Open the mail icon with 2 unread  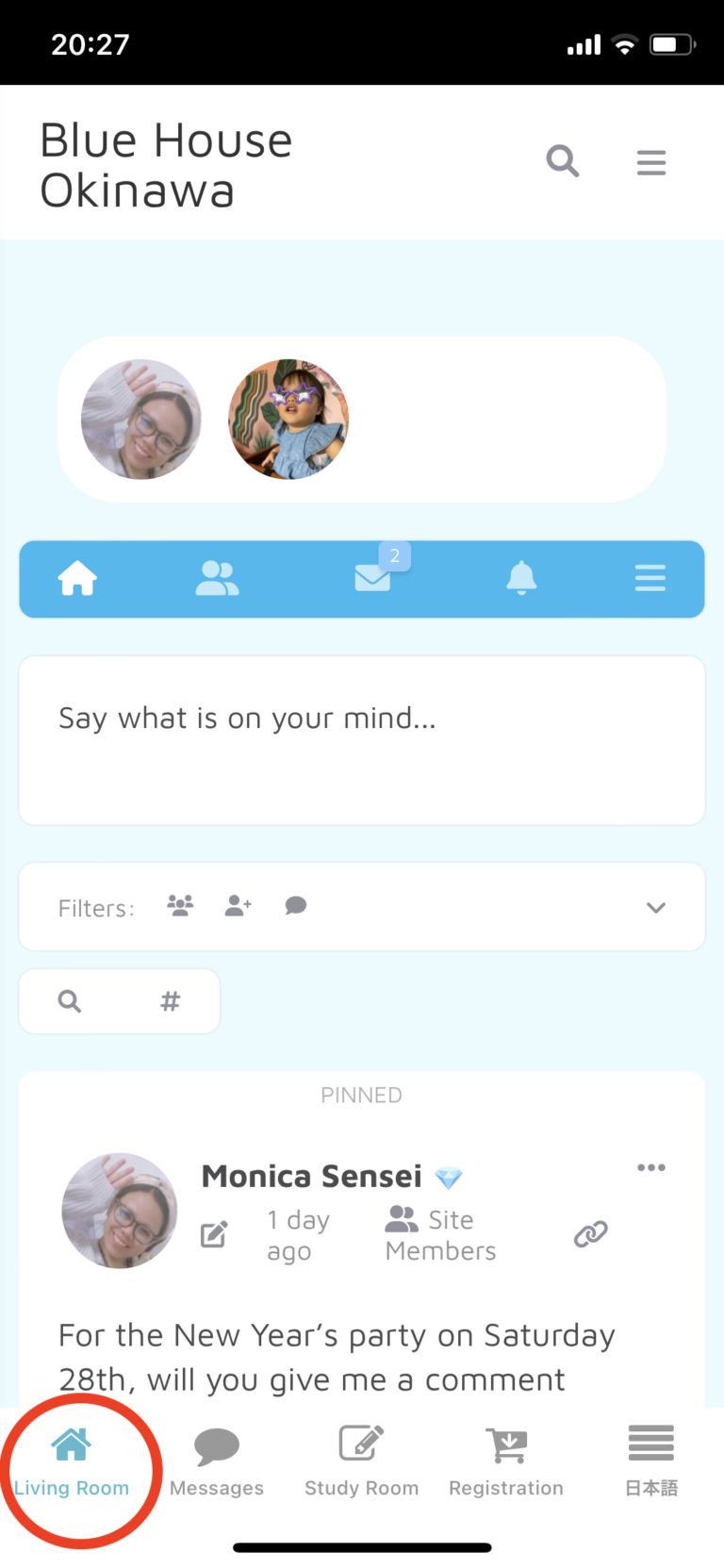tap(374, 576)
